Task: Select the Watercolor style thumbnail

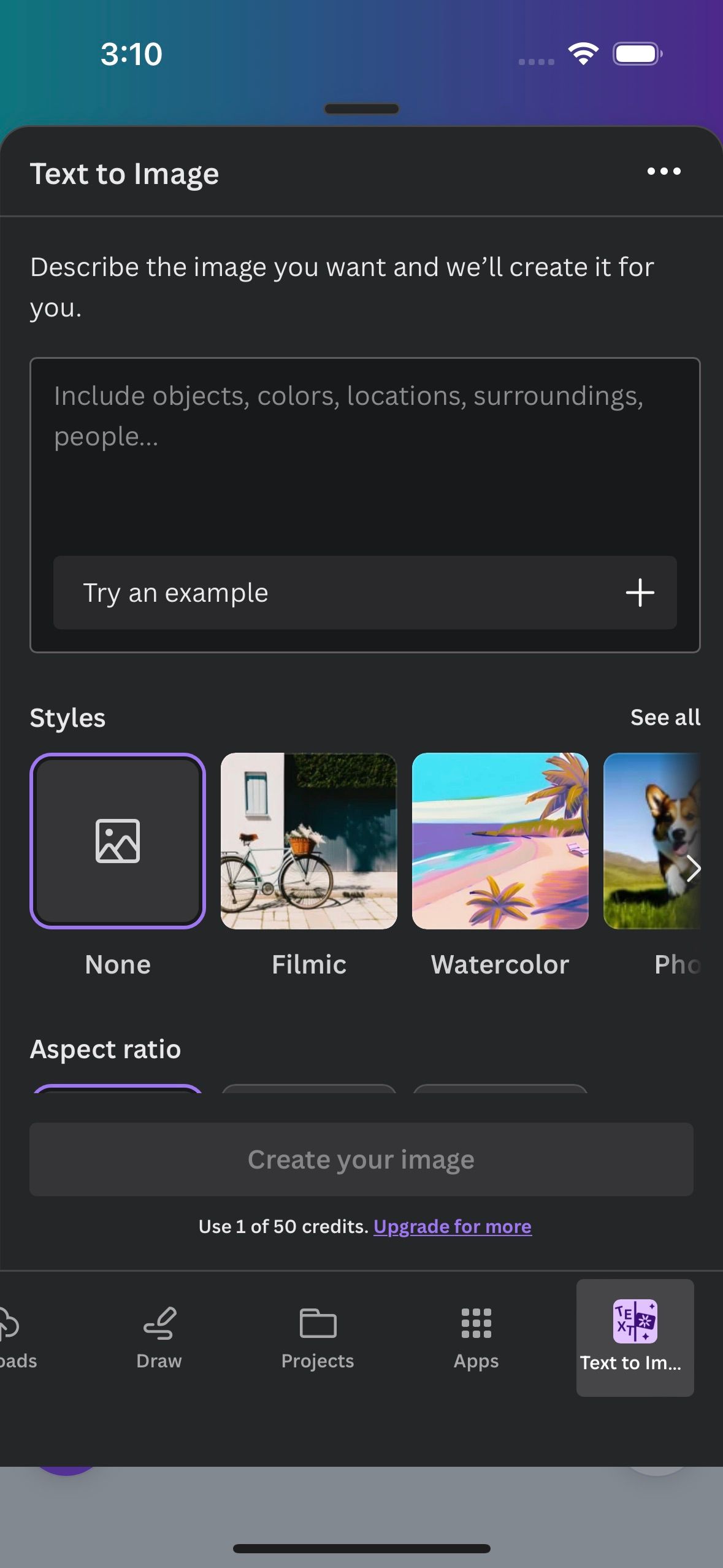Action: point(500,843)
